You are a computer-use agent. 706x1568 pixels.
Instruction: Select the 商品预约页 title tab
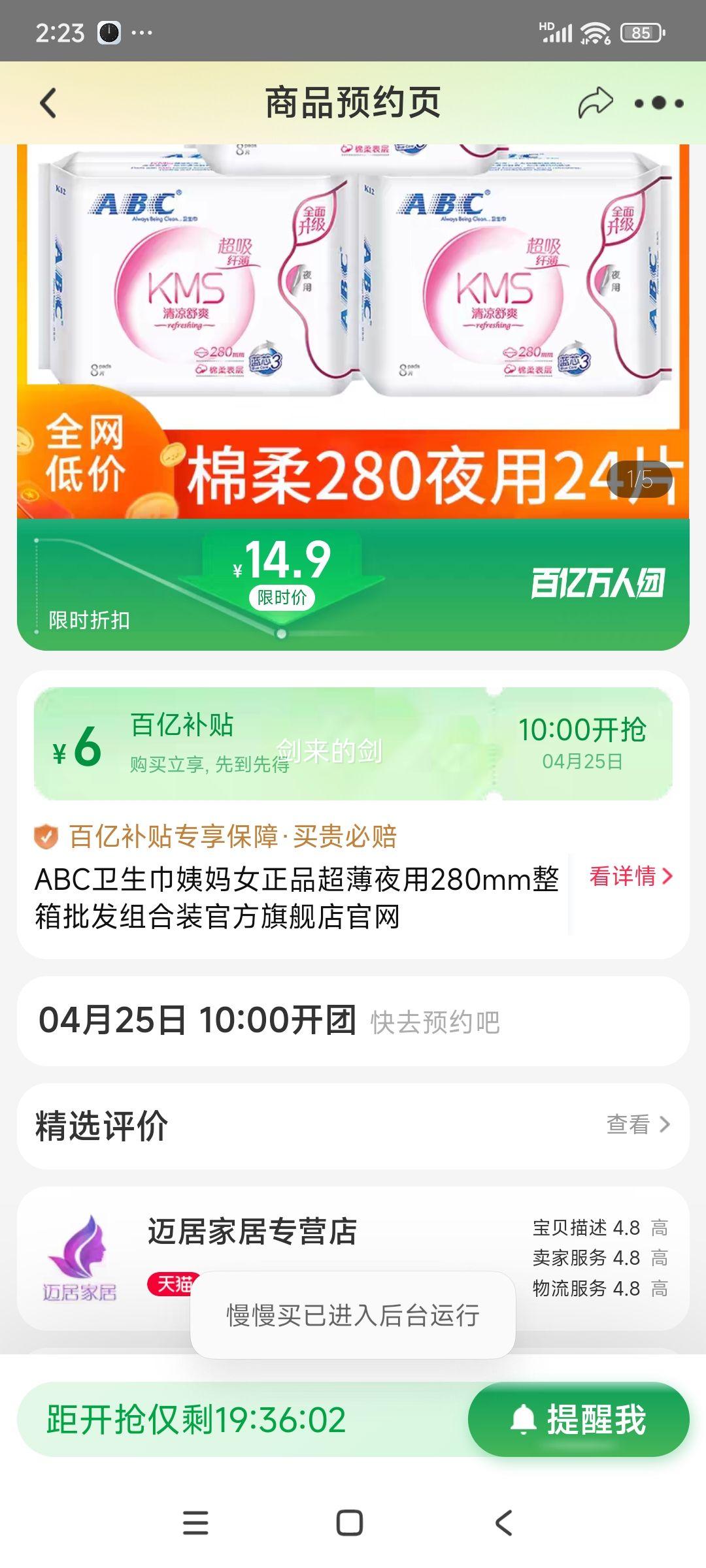point(353,101)
